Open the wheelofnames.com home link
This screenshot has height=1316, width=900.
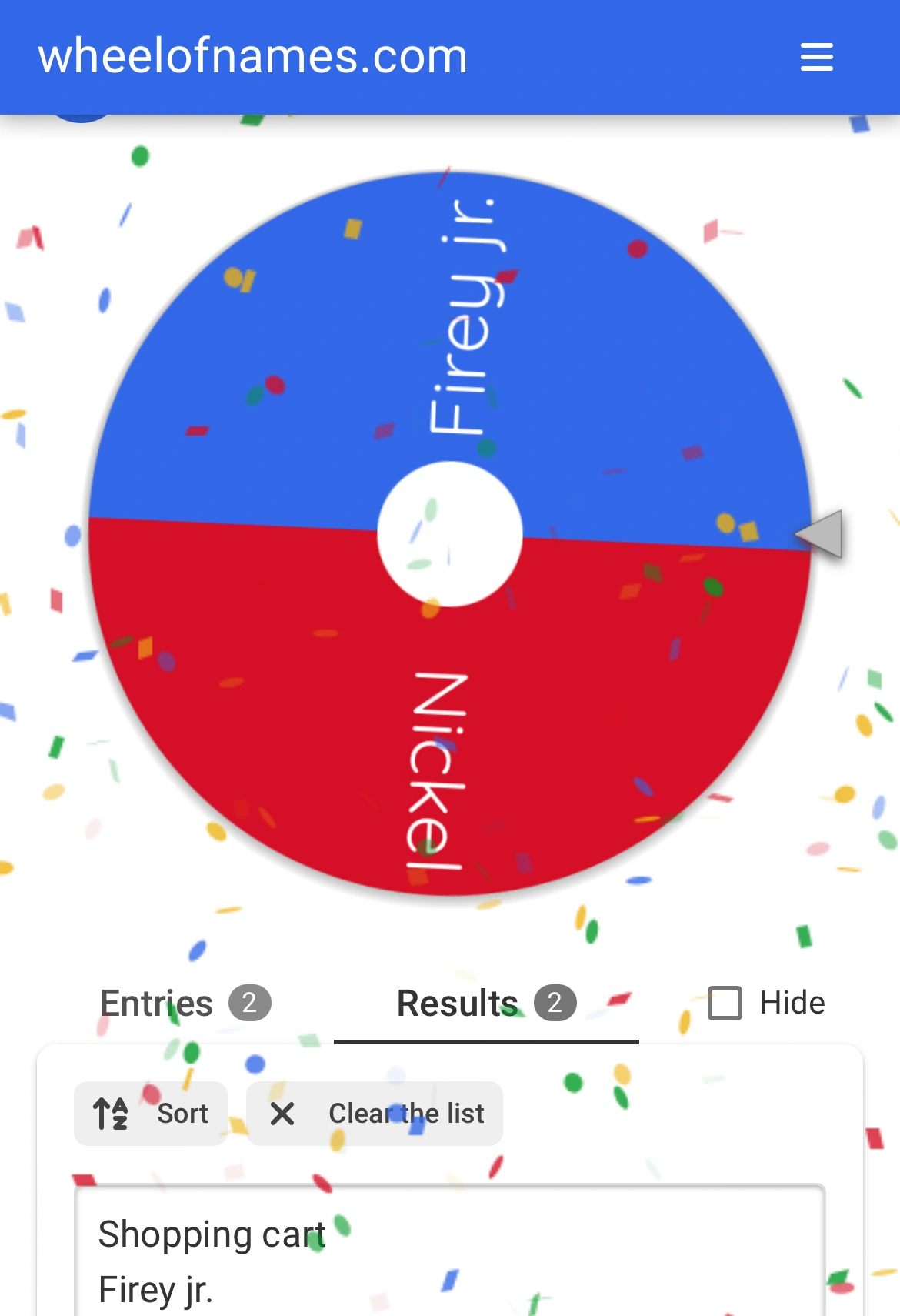(252, 57)
